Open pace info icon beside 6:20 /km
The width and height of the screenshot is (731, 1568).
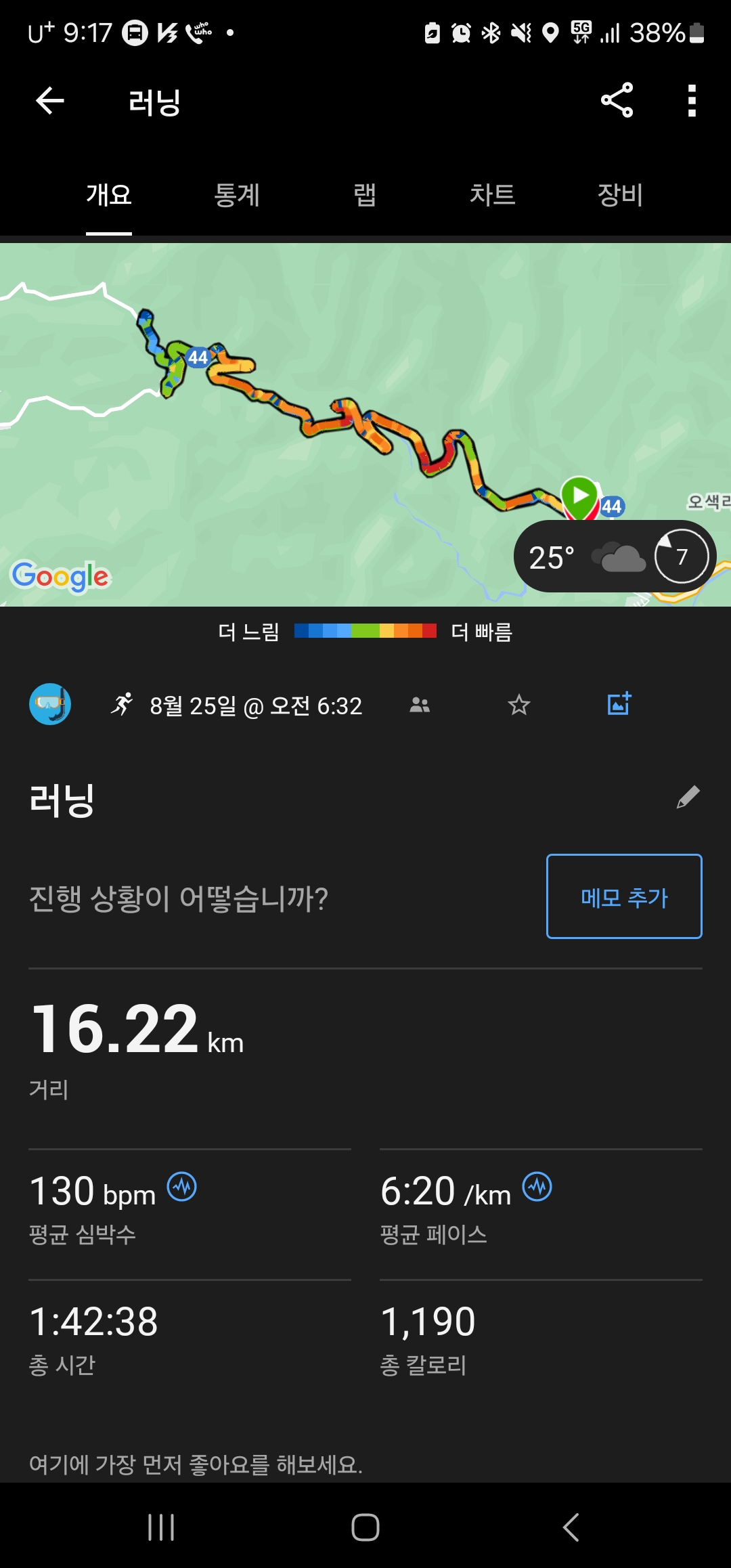coord(537,1187)
